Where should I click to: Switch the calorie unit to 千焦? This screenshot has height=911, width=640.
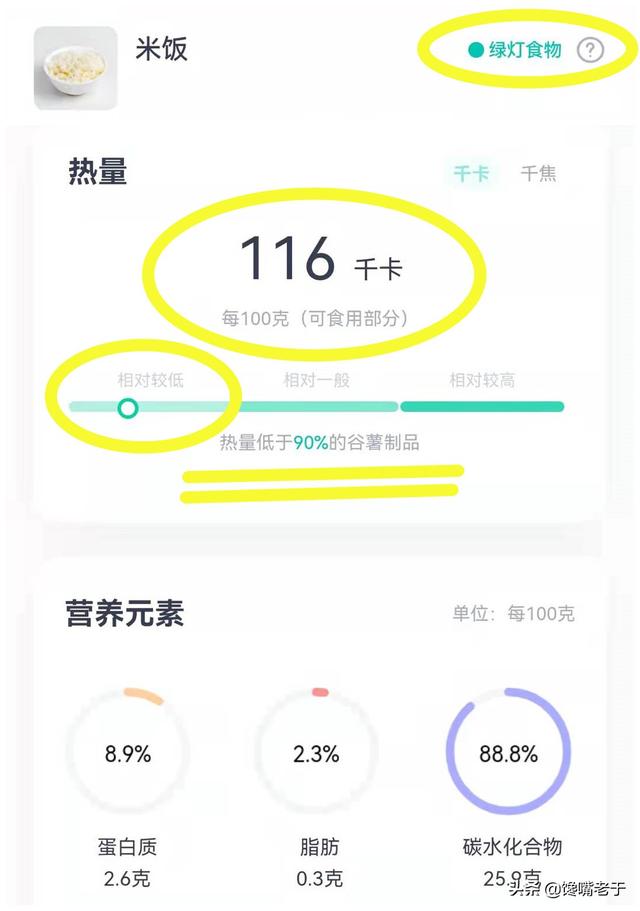pyautogui.click(x=538, y=173)
